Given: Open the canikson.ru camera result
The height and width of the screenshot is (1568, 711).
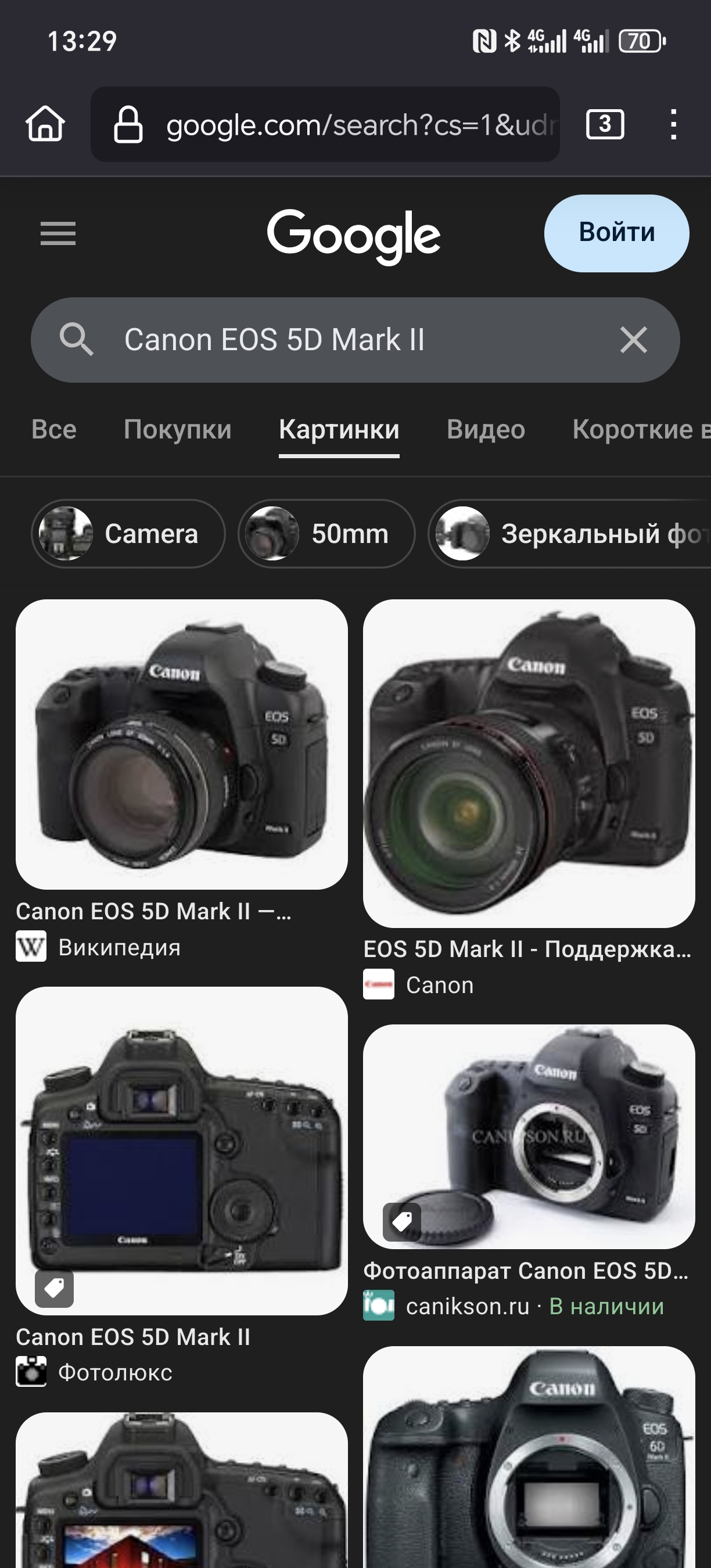Looking at the screenshot, I should click(529, 1137).
